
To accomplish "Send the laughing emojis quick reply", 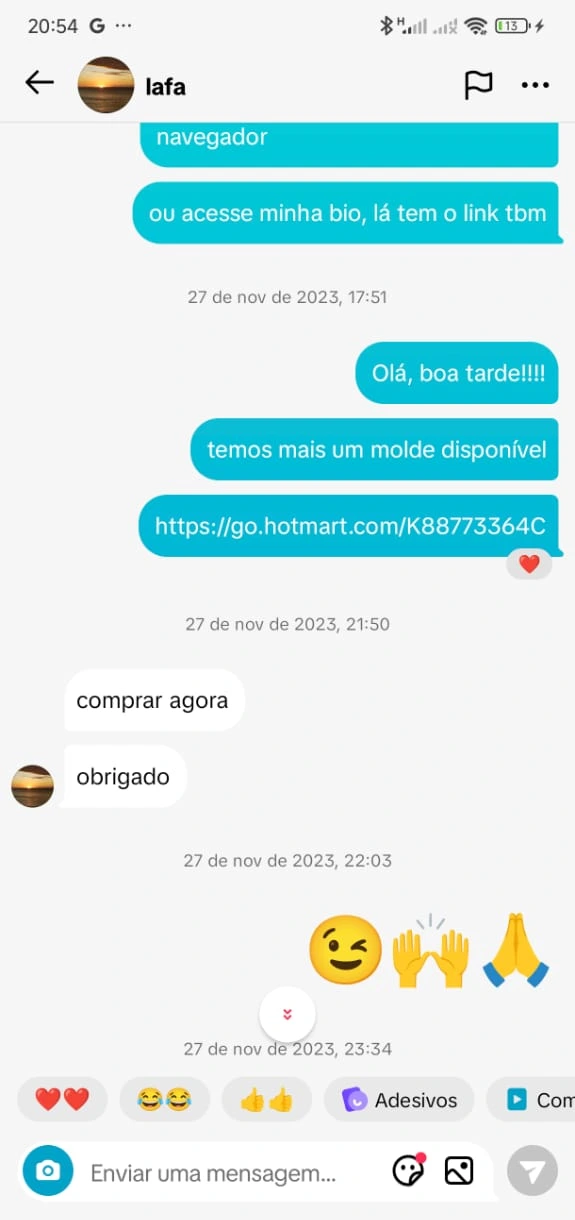I will point(164,1100).
